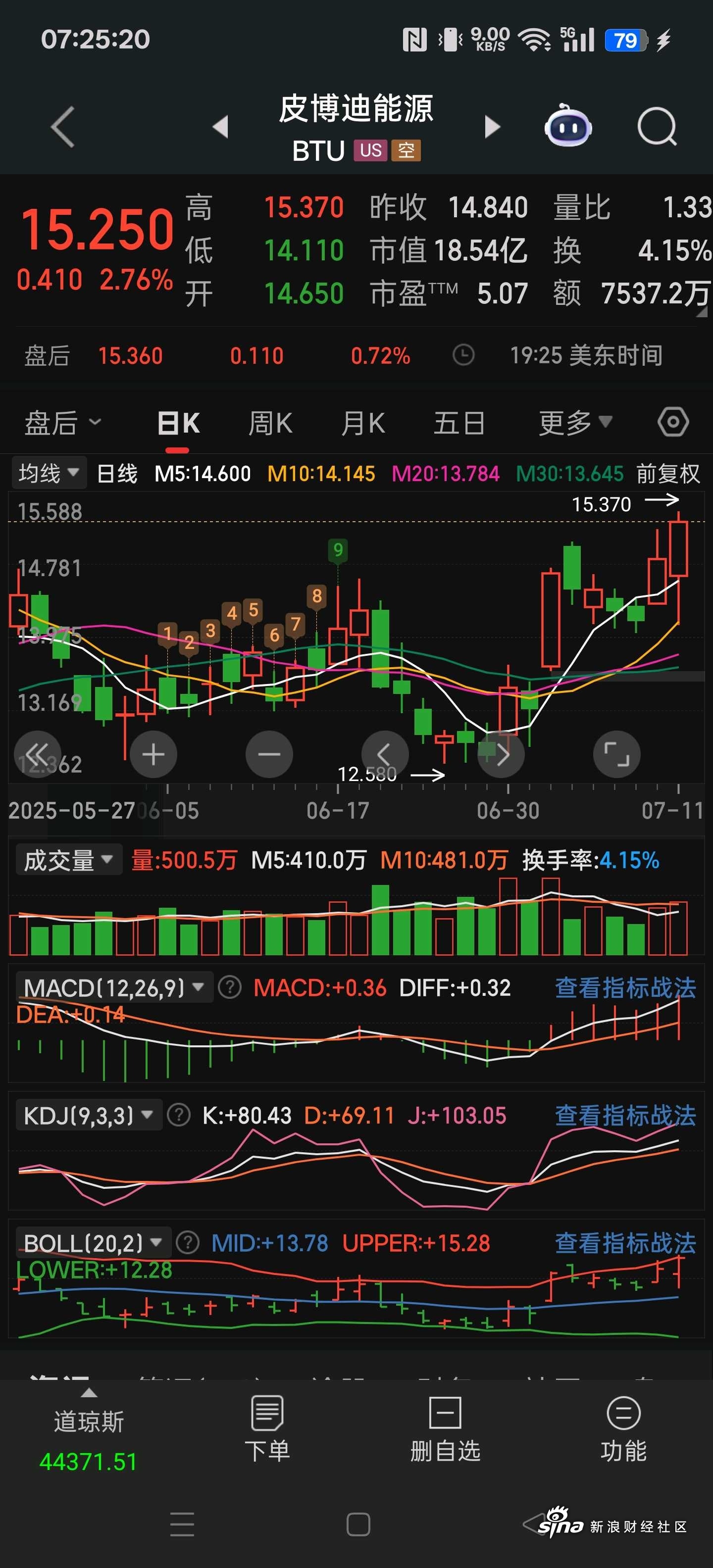713x1568 pixels.
Task: Go back using the top-left arrow
Action: (x=63, y=127)
